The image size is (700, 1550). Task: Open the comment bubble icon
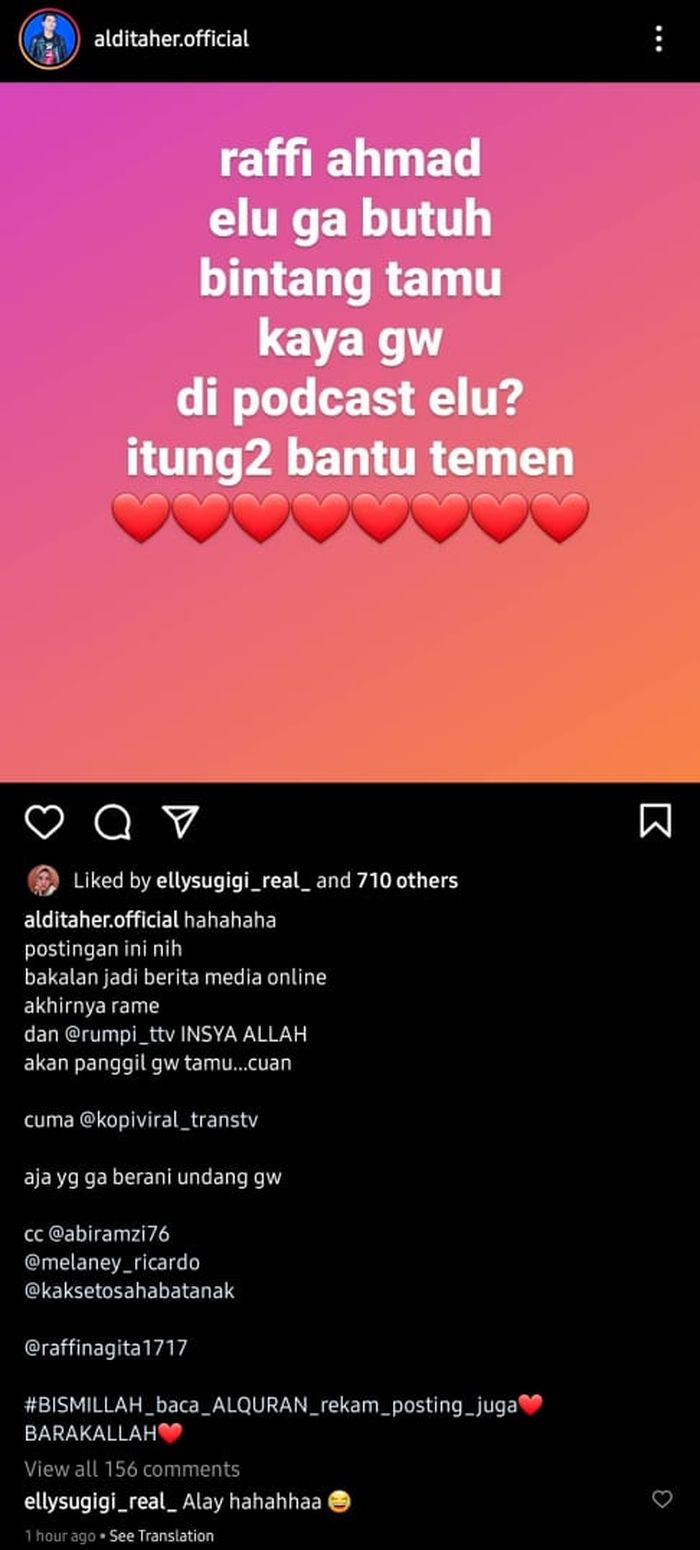tap(112, 821)
